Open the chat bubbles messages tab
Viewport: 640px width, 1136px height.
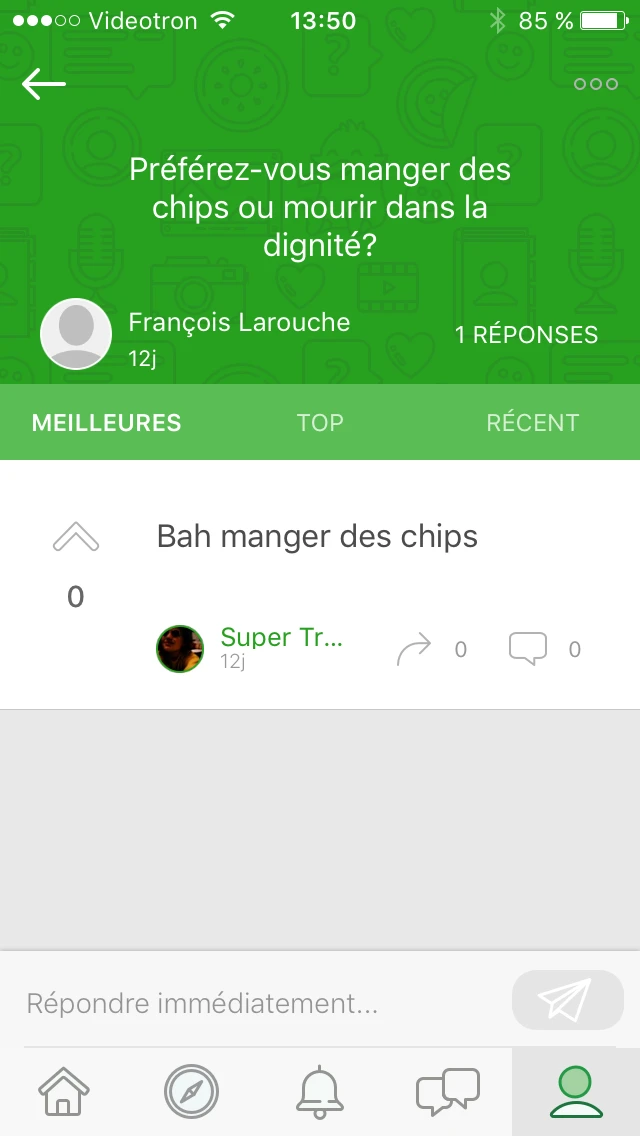tap(448, 1091)
